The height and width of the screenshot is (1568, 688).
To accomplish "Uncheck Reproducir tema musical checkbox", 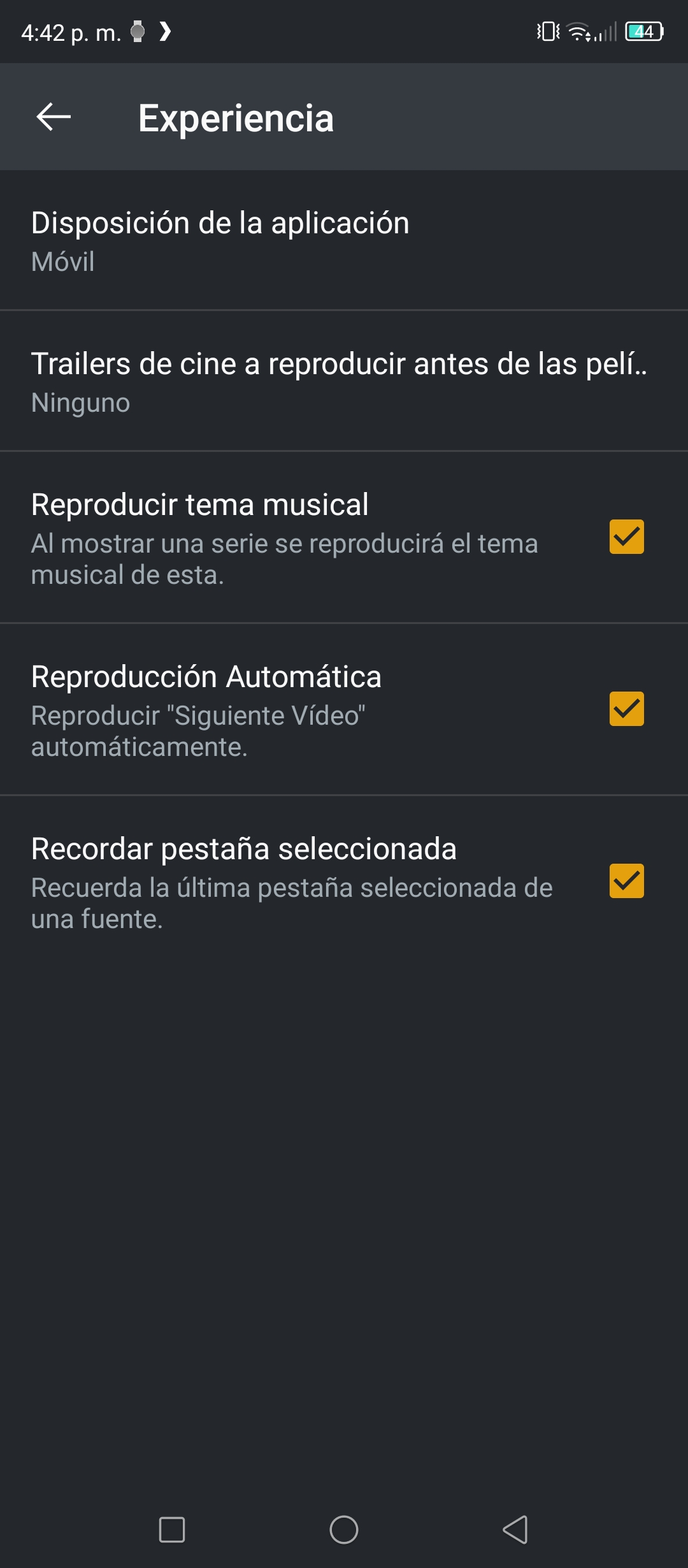I will tap(626, 537).
